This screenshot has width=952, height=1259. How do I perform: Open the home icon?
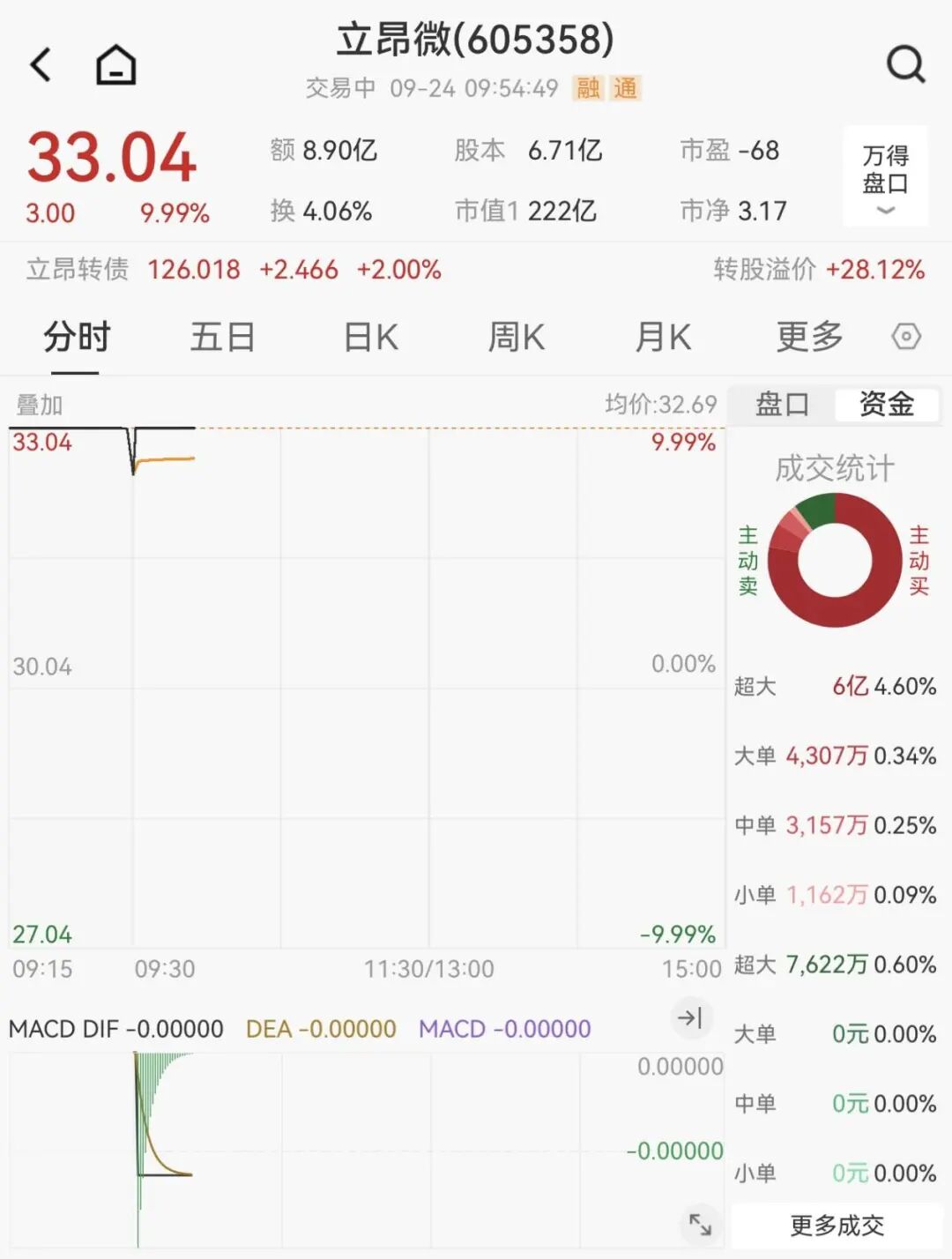tap(116, 64)
